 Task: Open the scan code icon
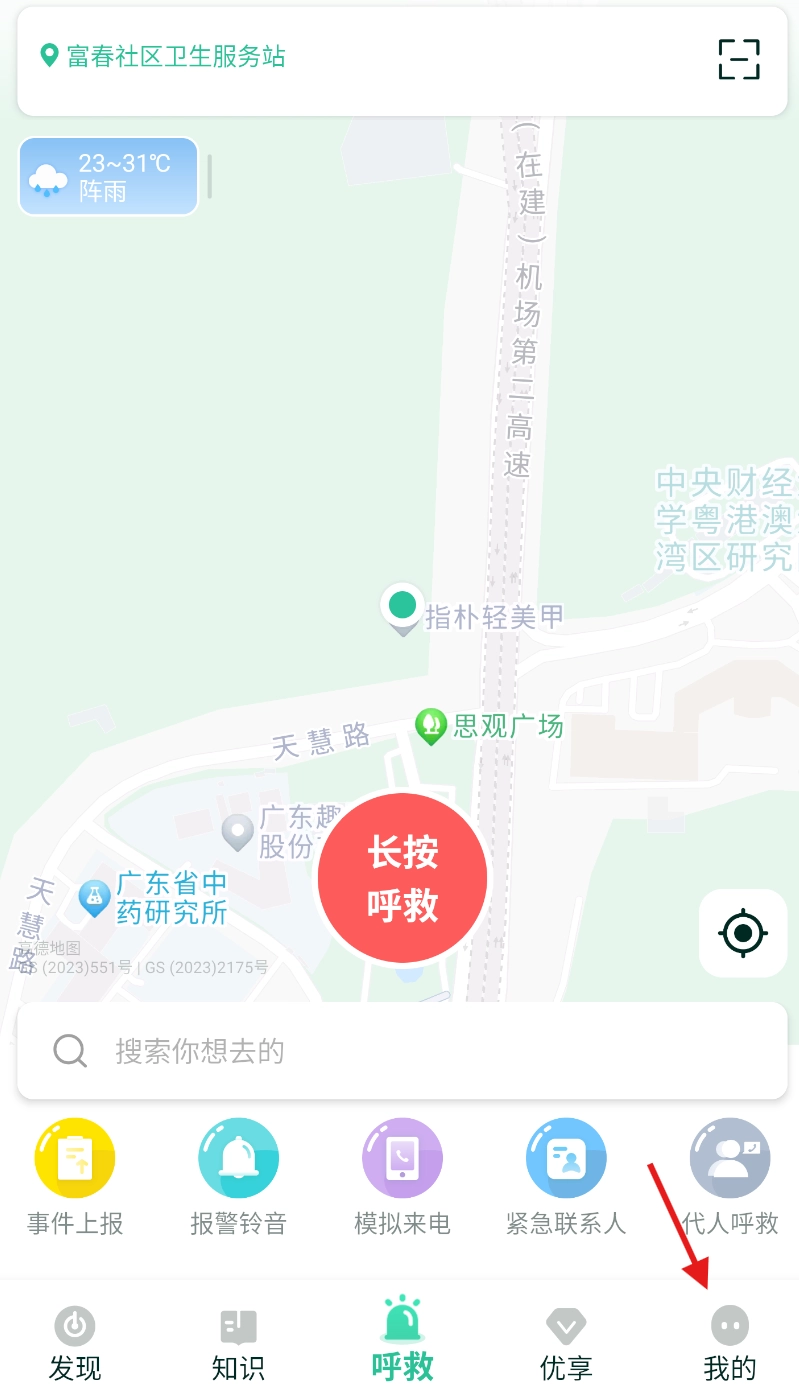pyautogui.click(x=739, y=59)
